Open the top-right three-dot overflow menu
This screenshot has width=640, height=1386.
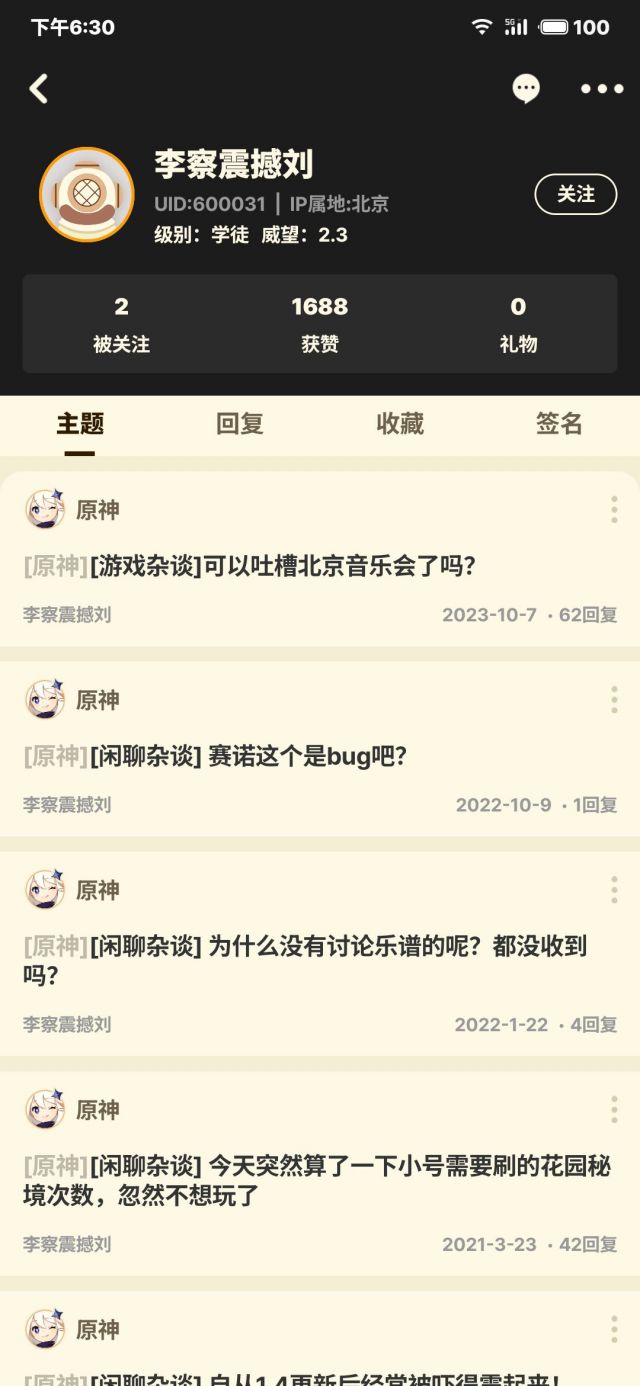click(x=602, y=89)
